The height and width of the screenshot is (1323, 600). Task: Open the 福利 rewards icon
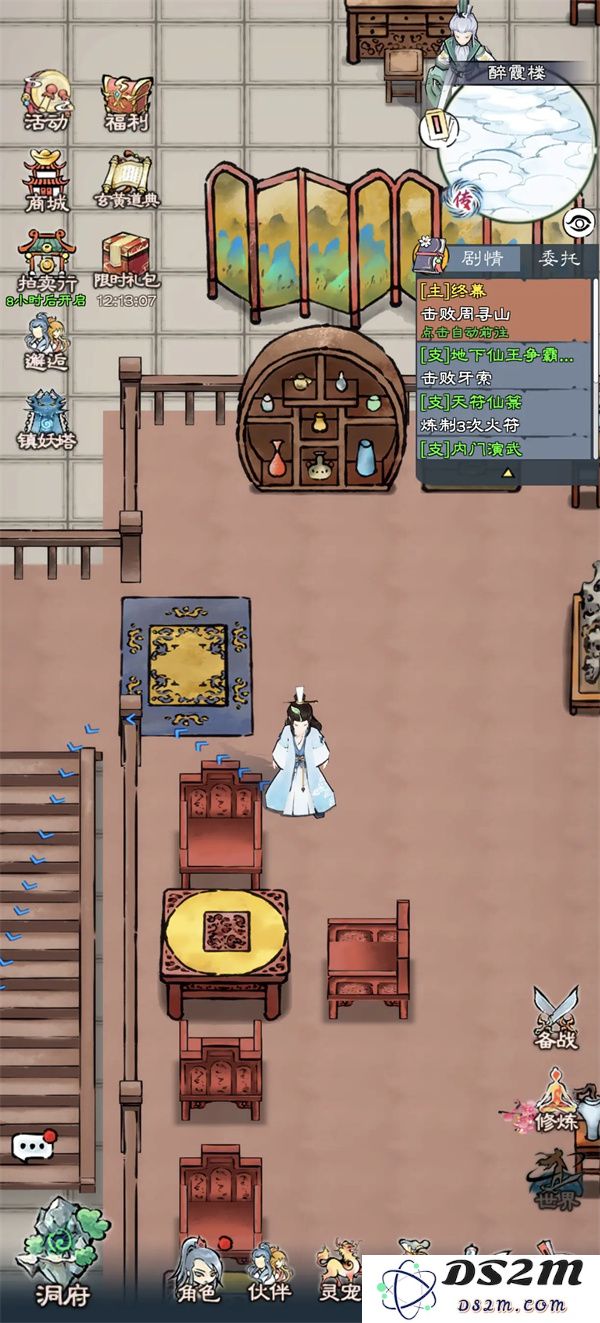pyautogui.click(x=126, y=100)
